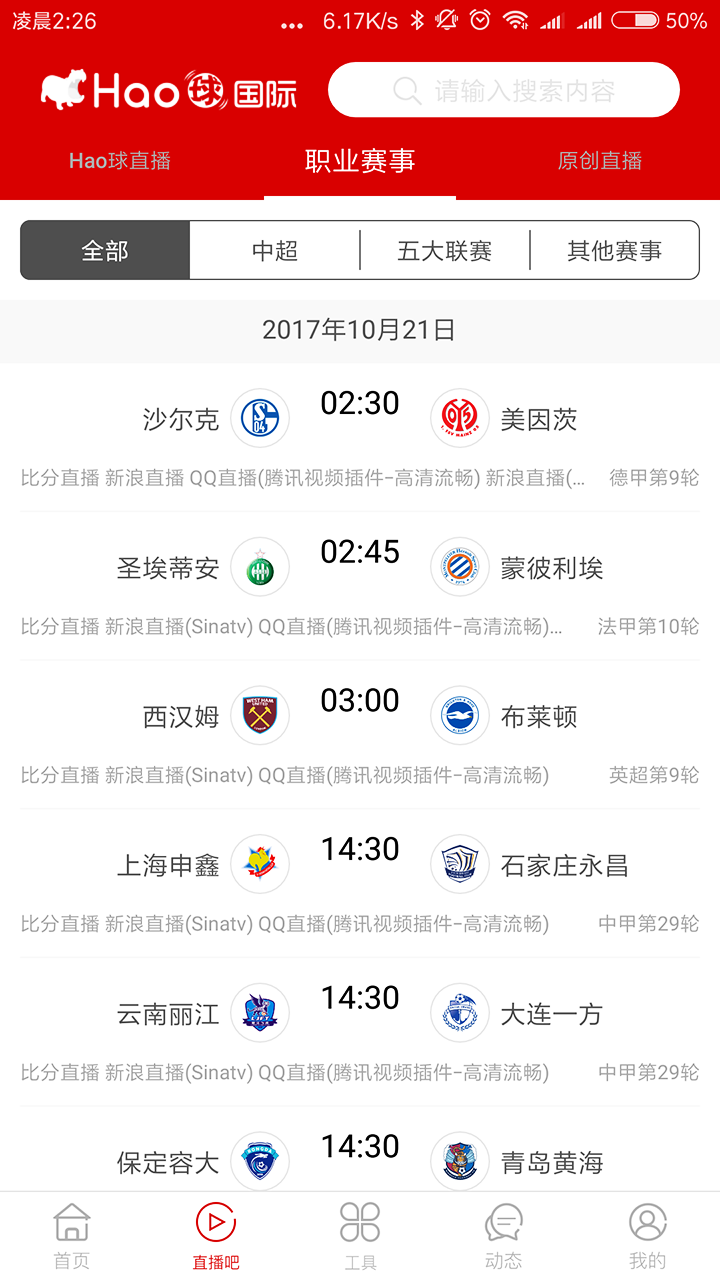Image resolution: width=720 pixels, height=1280 pixels.
Task: Filter matches by 中超
Action: [x=275, y=250]
